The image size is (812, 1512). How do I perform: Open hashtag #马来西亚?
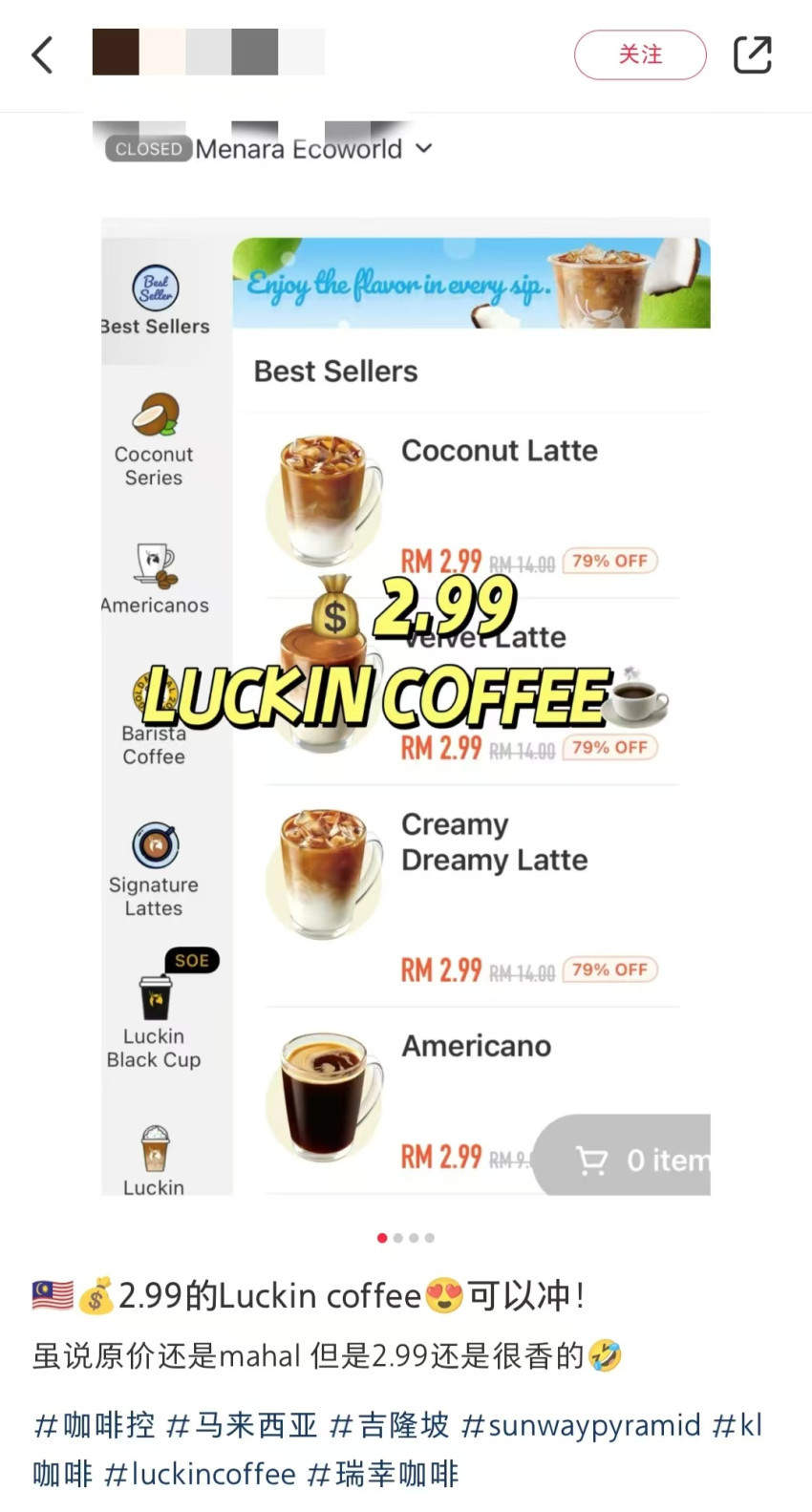tap(242, 1425)
